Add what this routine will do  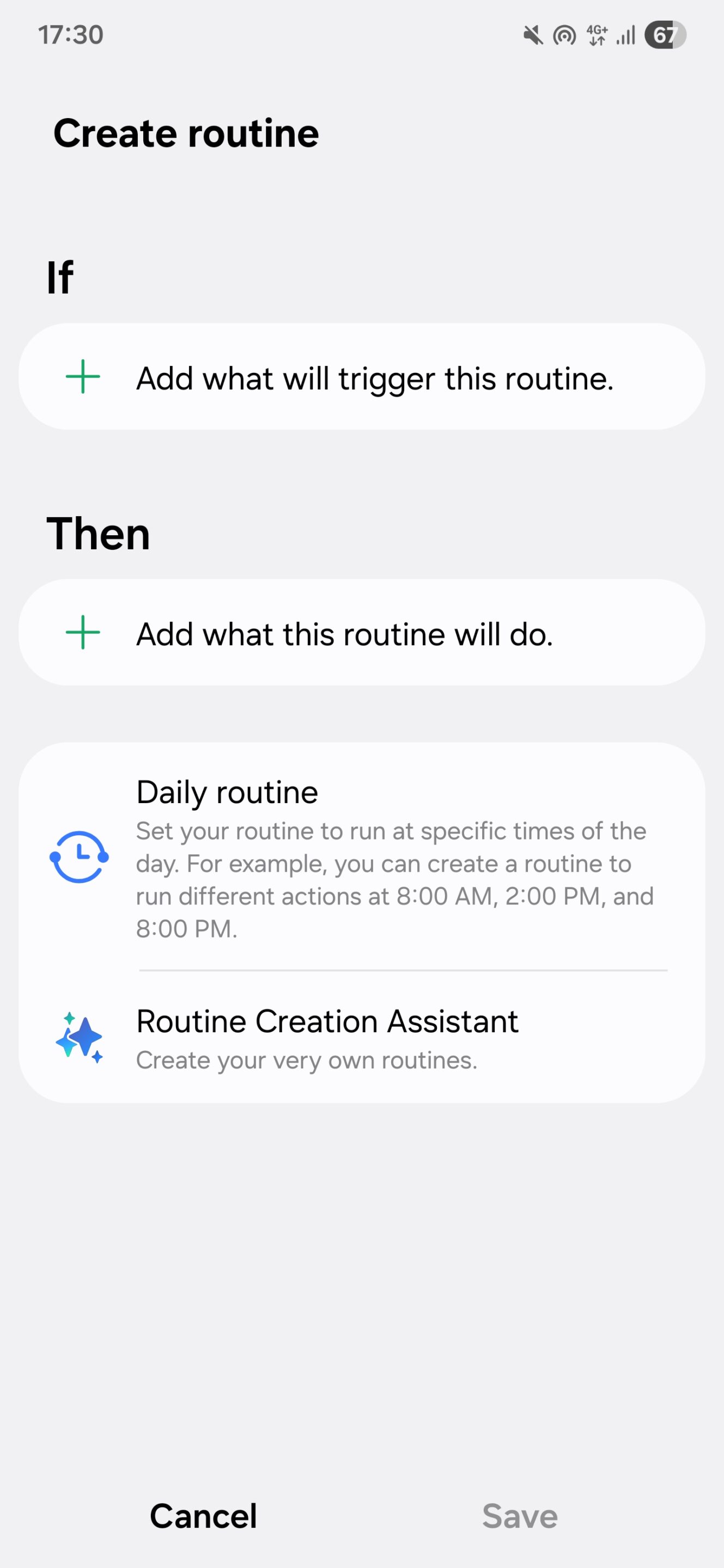click(362, 633)
